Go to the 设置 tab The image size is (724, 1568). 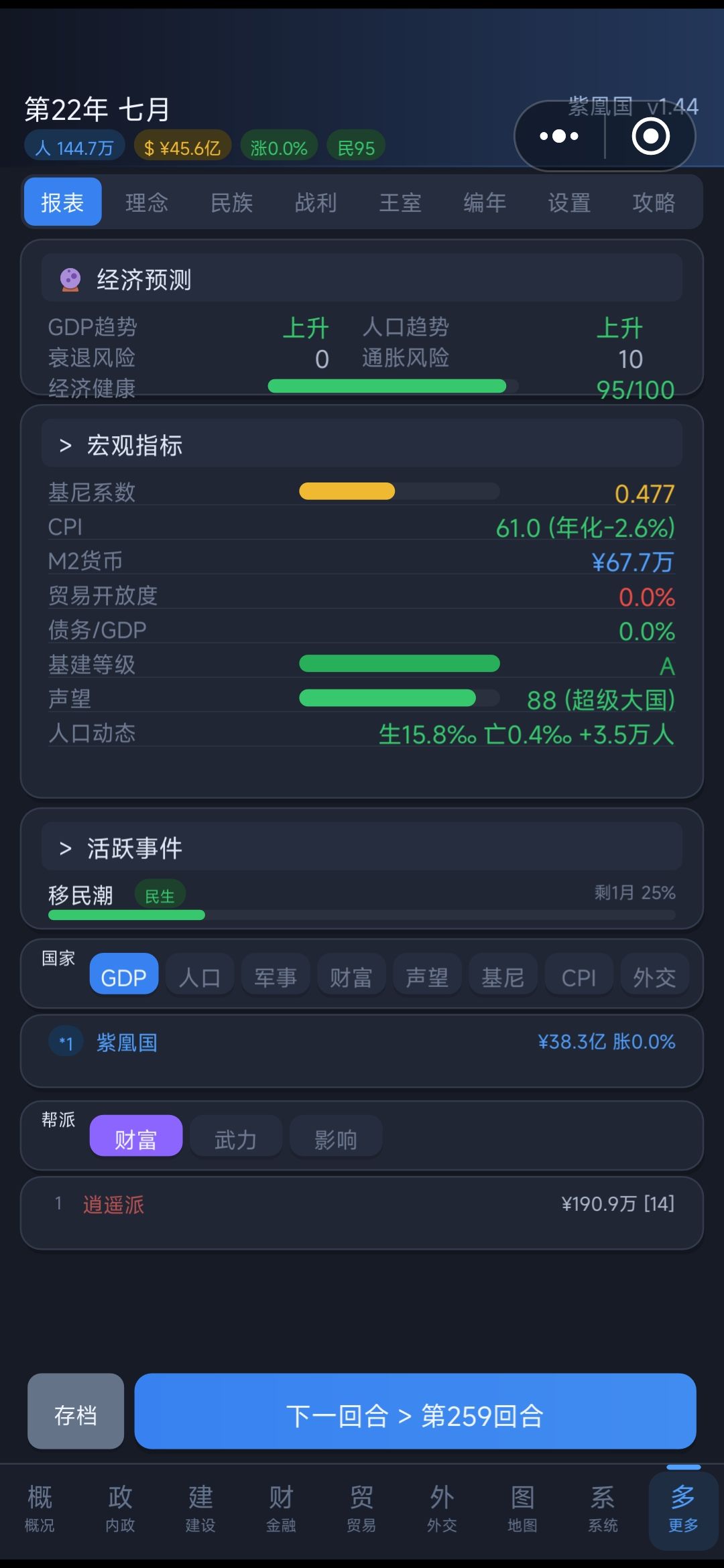569,202
